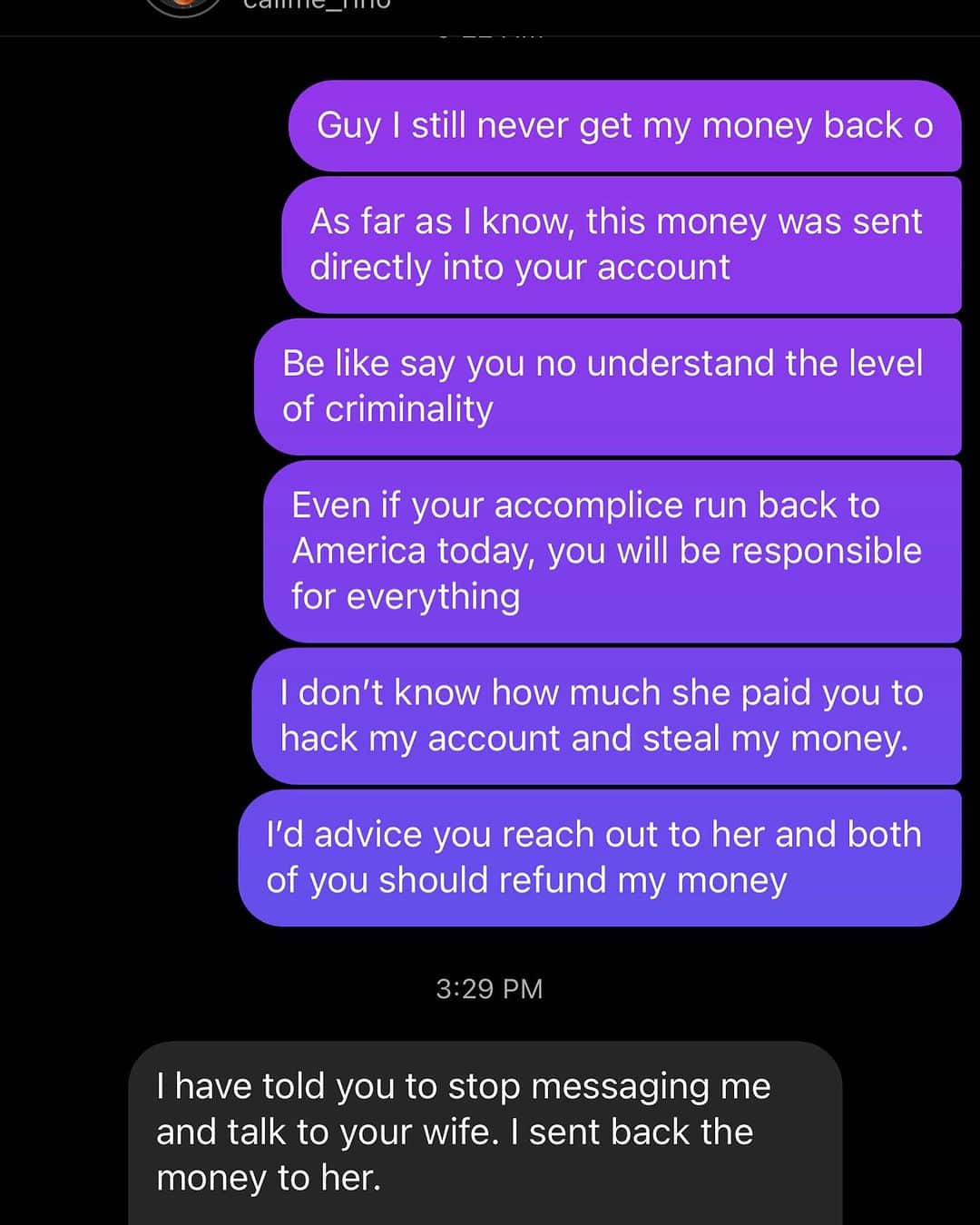Open the chat partner's username header
The height and width of the screenshot is (1225, 980).
(317, 5)
